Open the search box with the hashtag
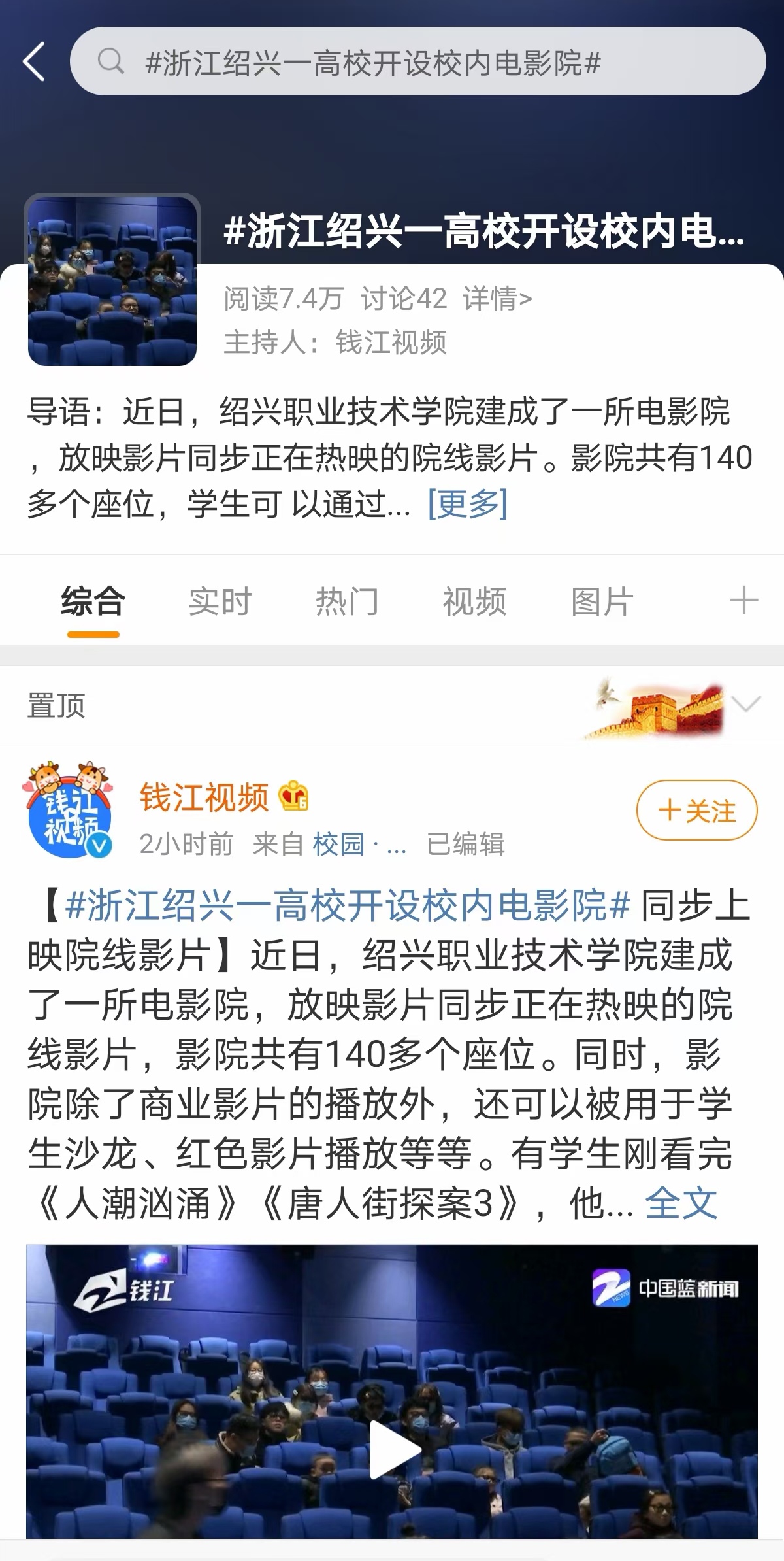Image resolution: width=784 pixels, height=1561 pixels. pyautogui.click(x=418, y=62)
